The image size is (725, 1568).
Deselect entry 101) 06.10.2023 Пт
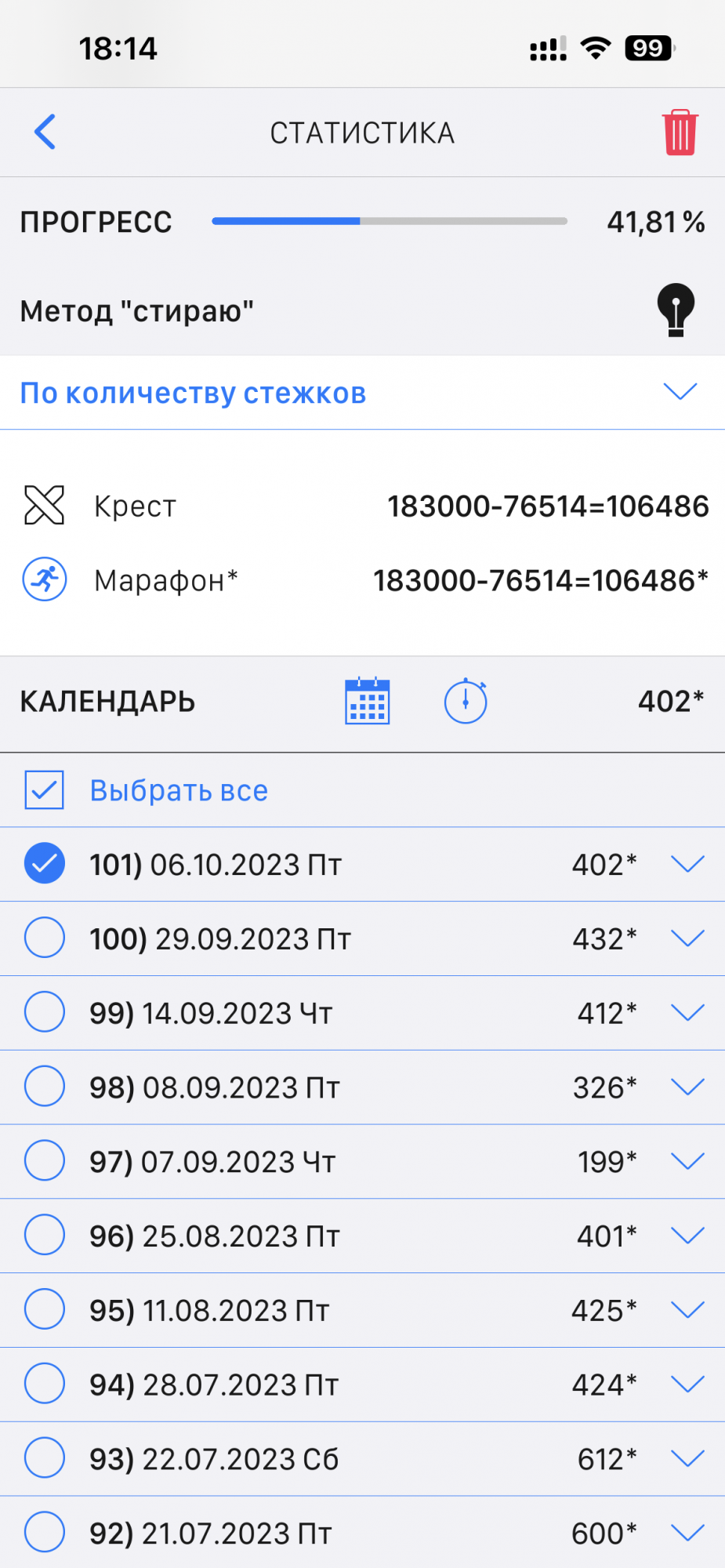pyautogui.click(x=45, y=864)
